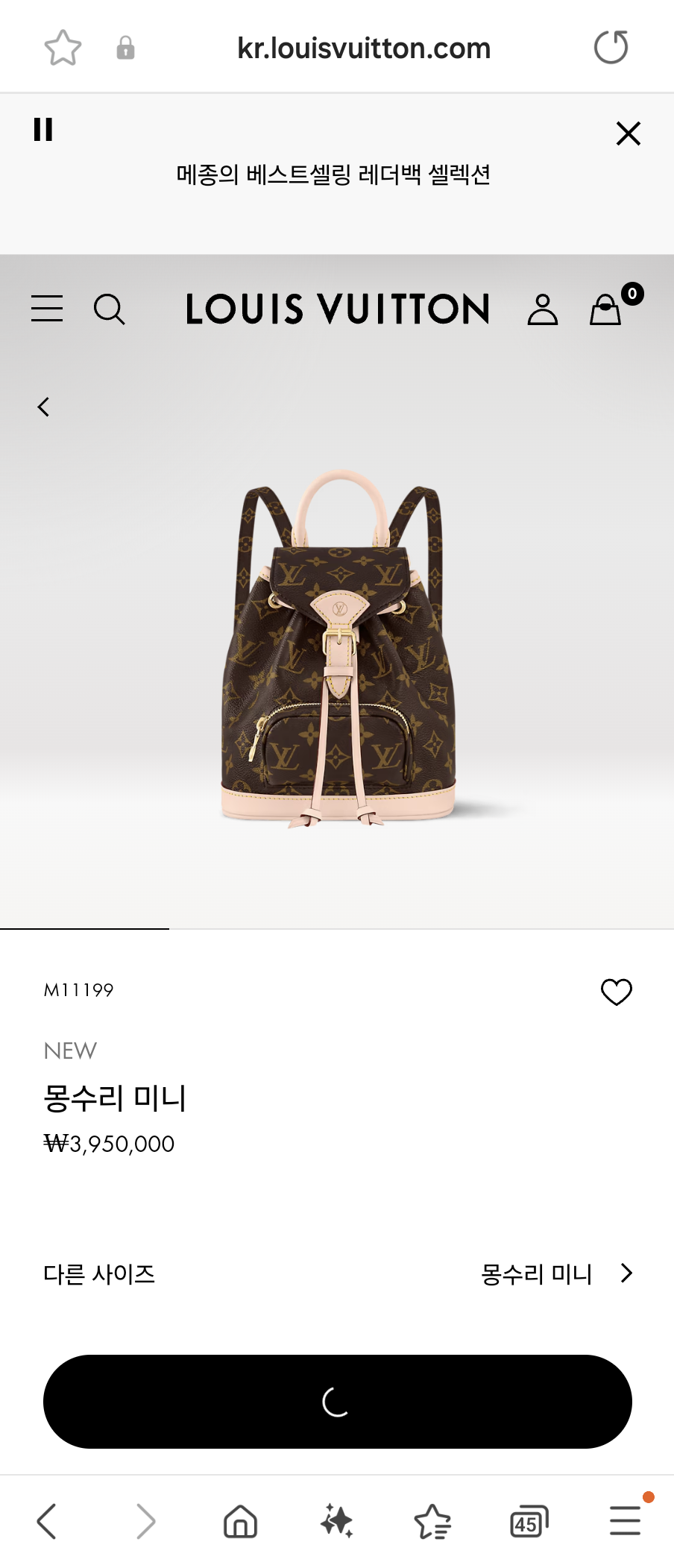This screenshot has width=674, height=1568.
Task: Open the browser menu at bottom right
Action: [x=624, y=1521]
